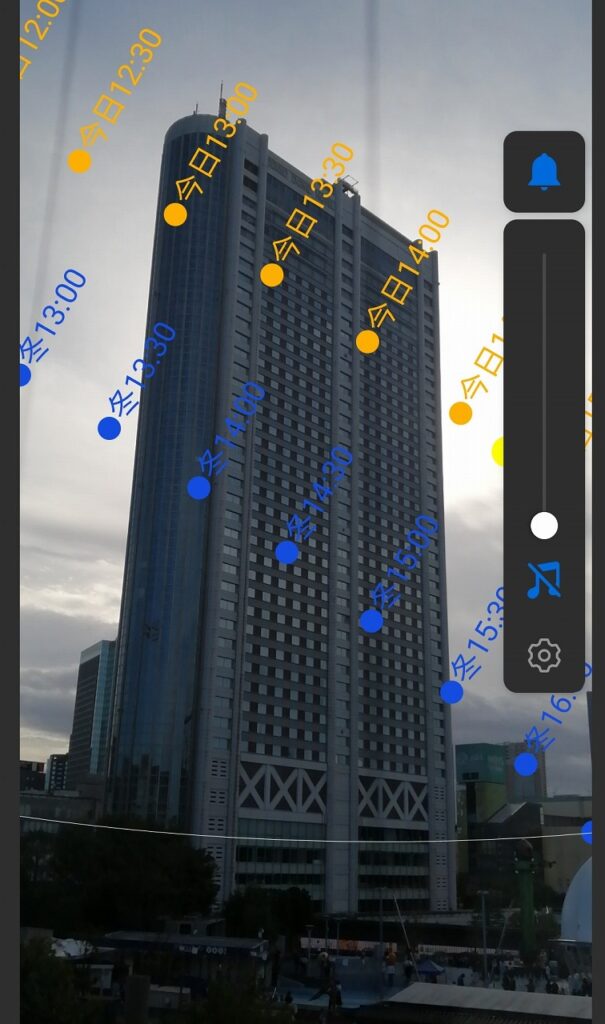Toggle the muted music note icon
Screen dimensions: 605x1024
pyautogui.click(x=544, y=580)
